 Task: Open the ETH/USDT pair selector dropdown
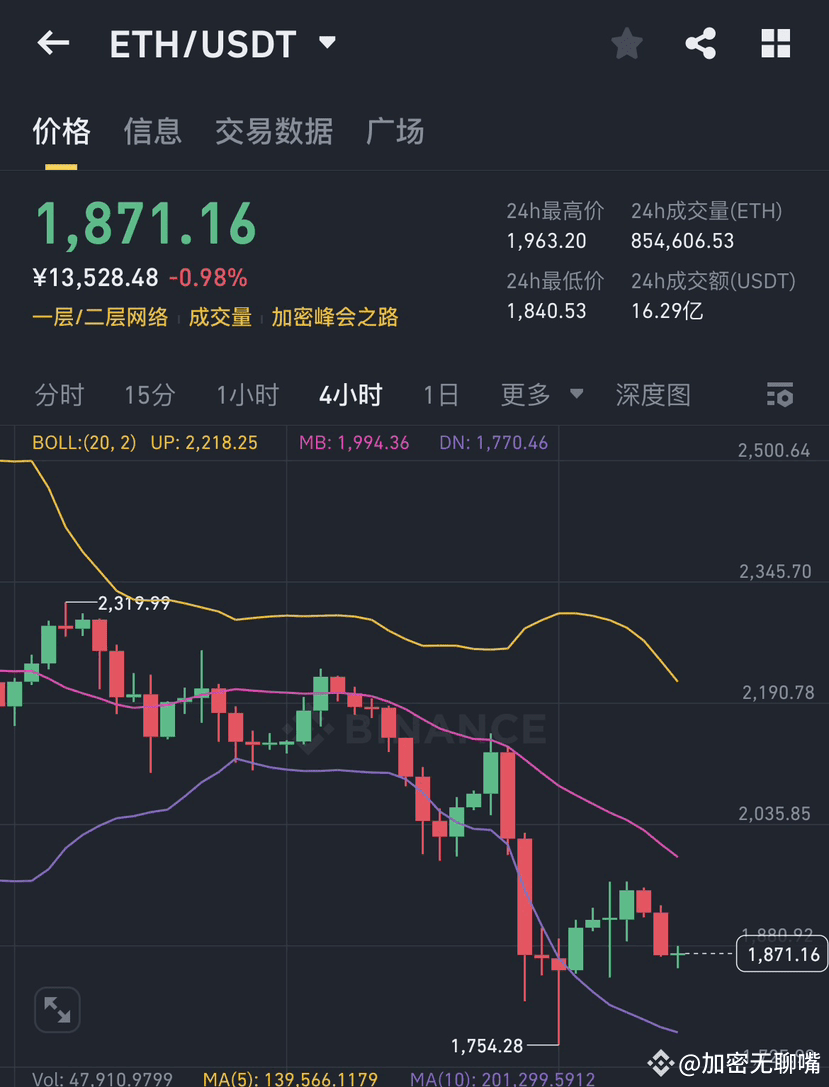(327, 43)
